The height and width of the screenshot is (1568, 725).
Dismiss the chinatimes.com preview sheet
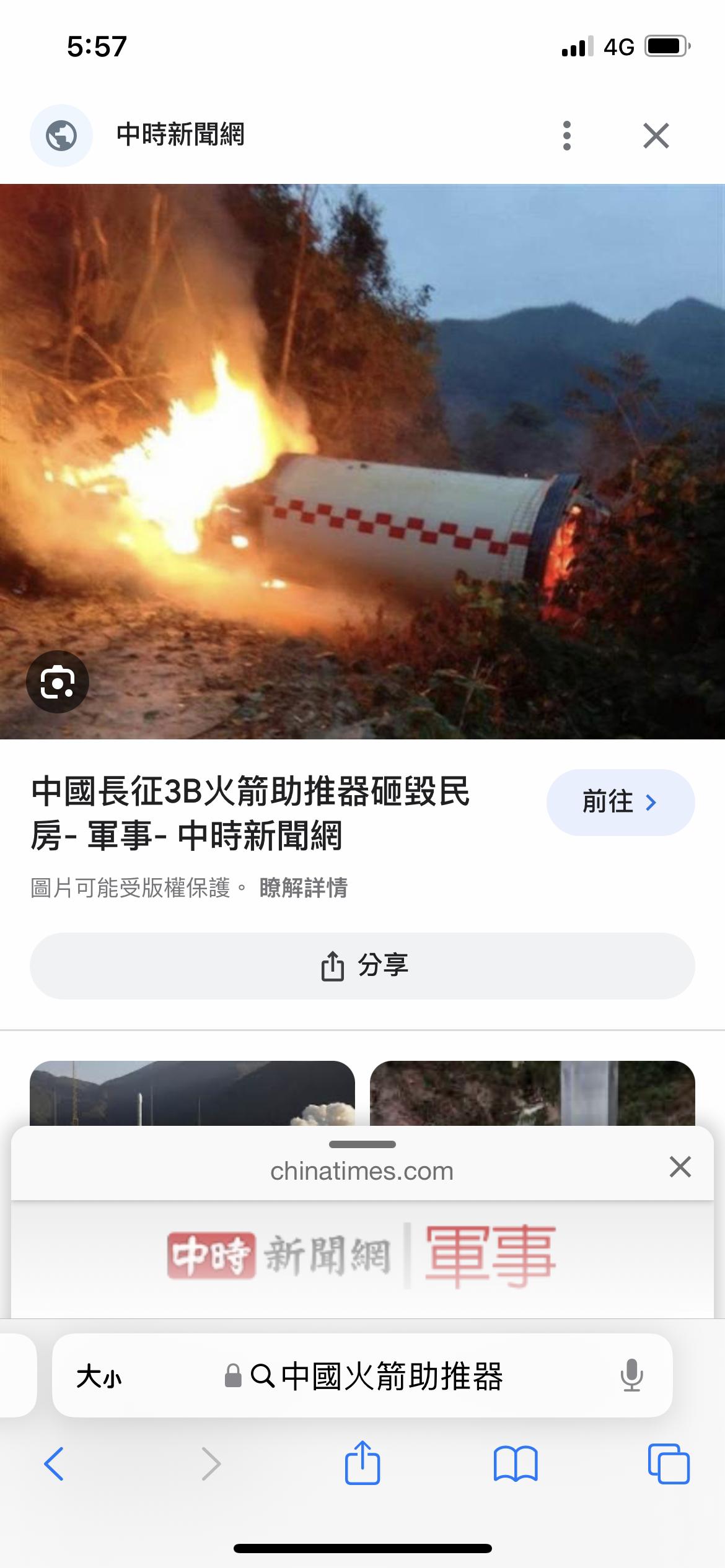(680, 1167)
